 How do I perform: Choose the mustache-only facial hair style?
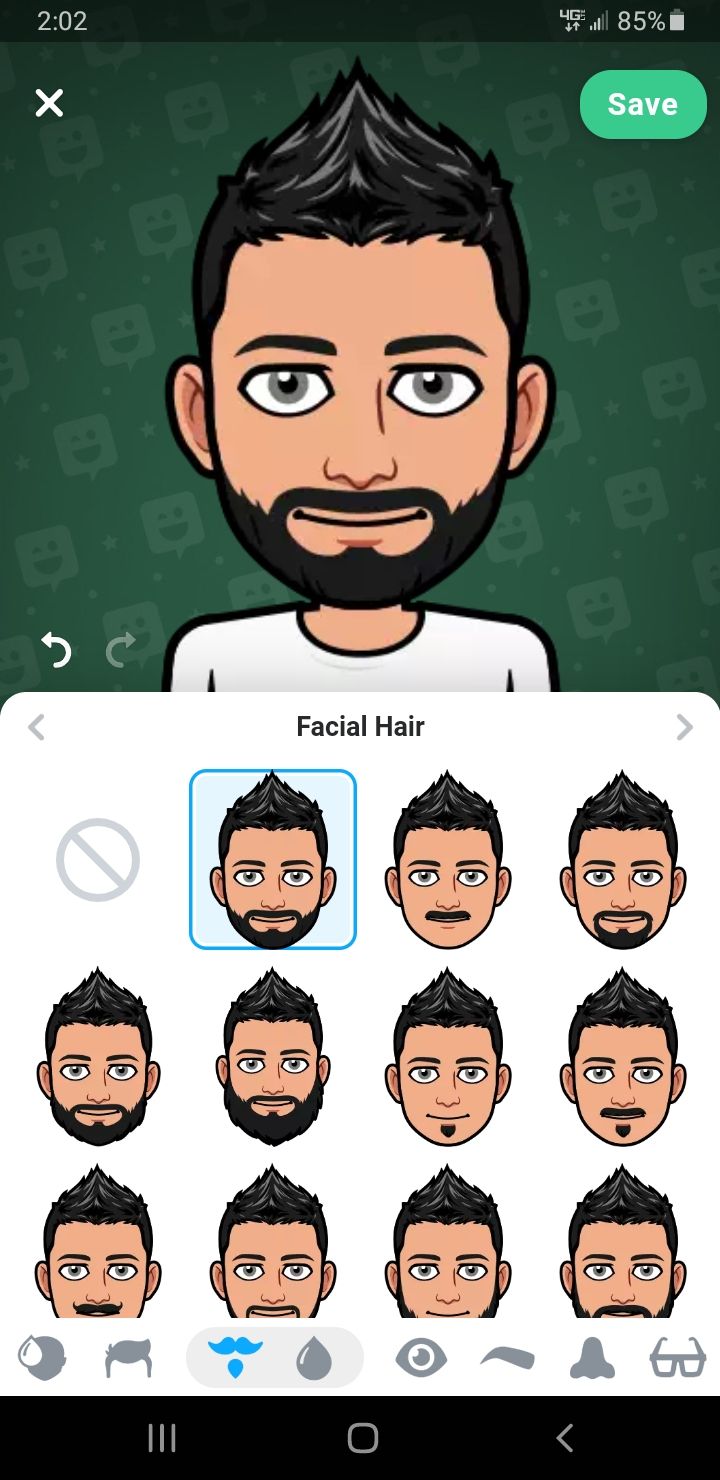click(x=448, y=859)
